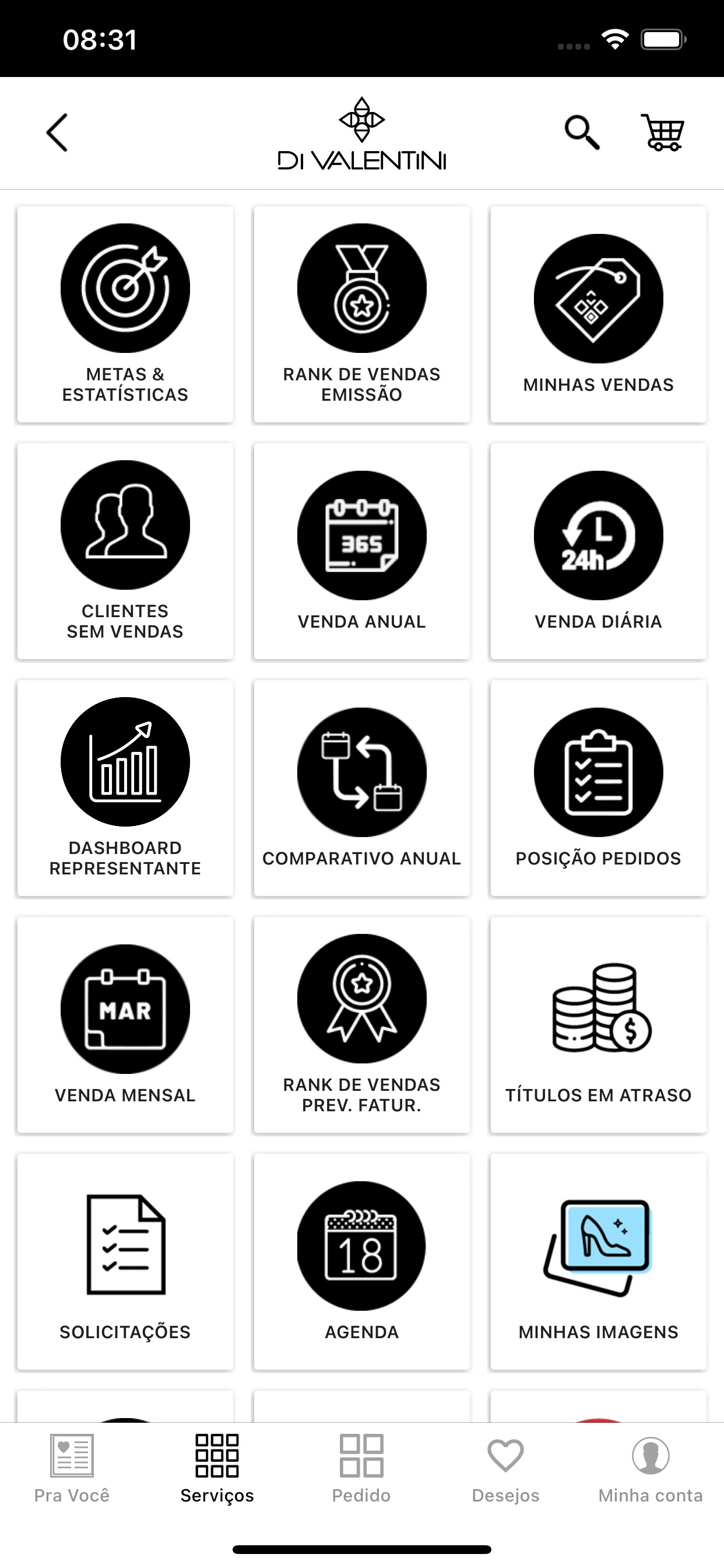
Task: Go back using the arrow
Action: [57, 132]
